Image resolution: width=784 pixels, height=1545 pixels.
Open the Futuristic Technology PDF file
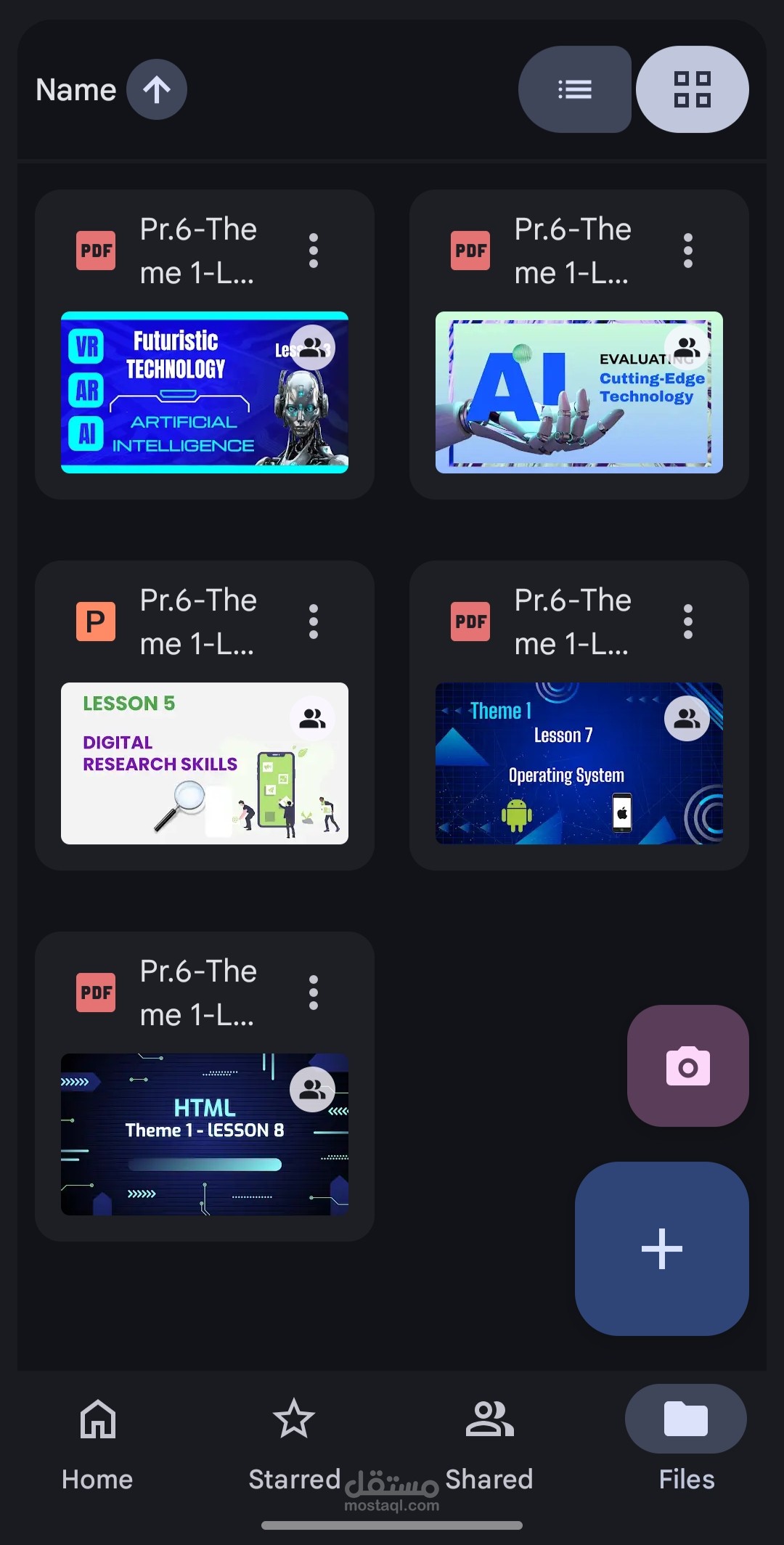pyautogui.click(x=204, y=392)
